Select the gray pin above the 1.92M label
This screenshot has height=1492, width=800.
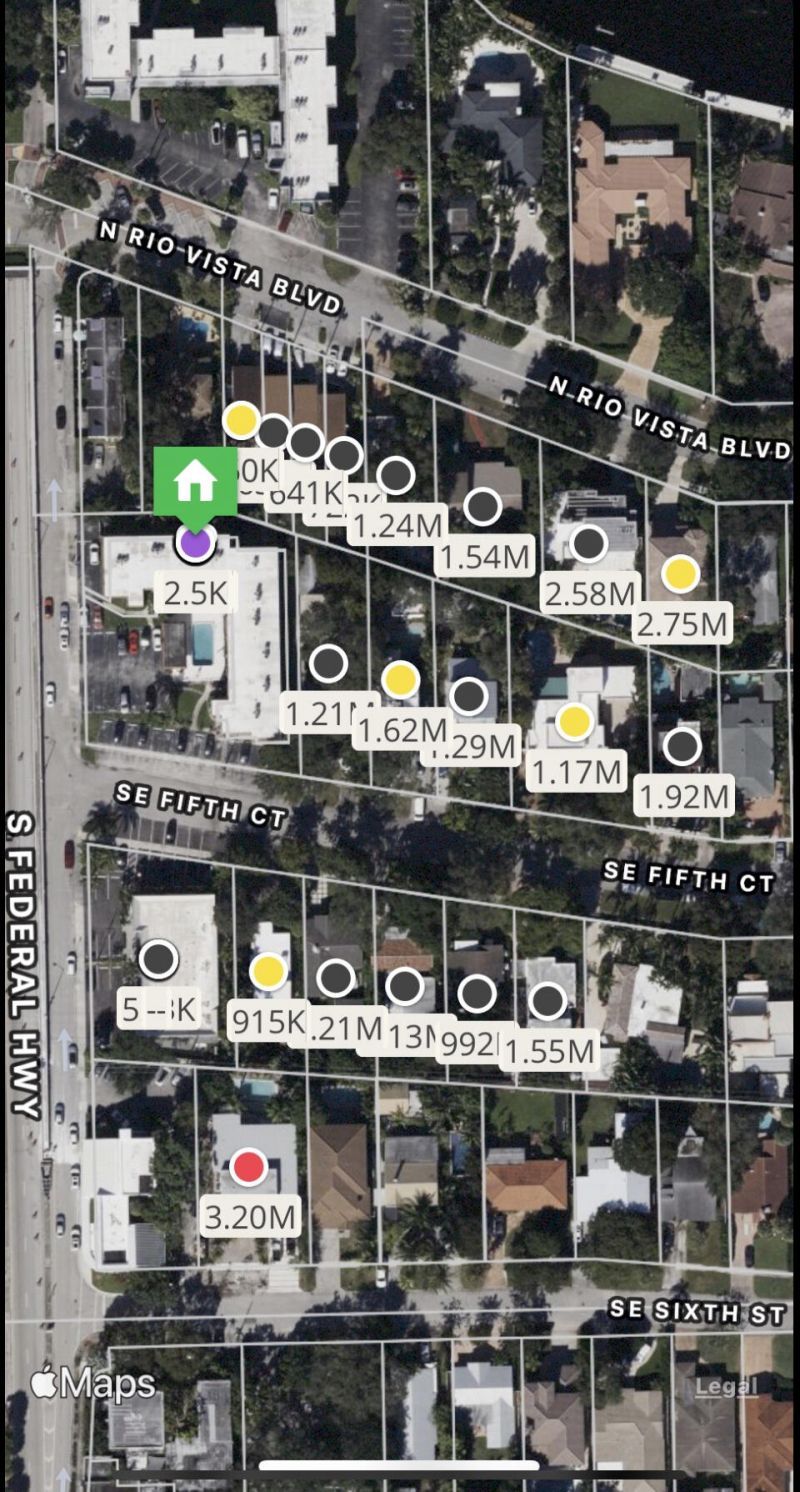click(x=681, y=748)
